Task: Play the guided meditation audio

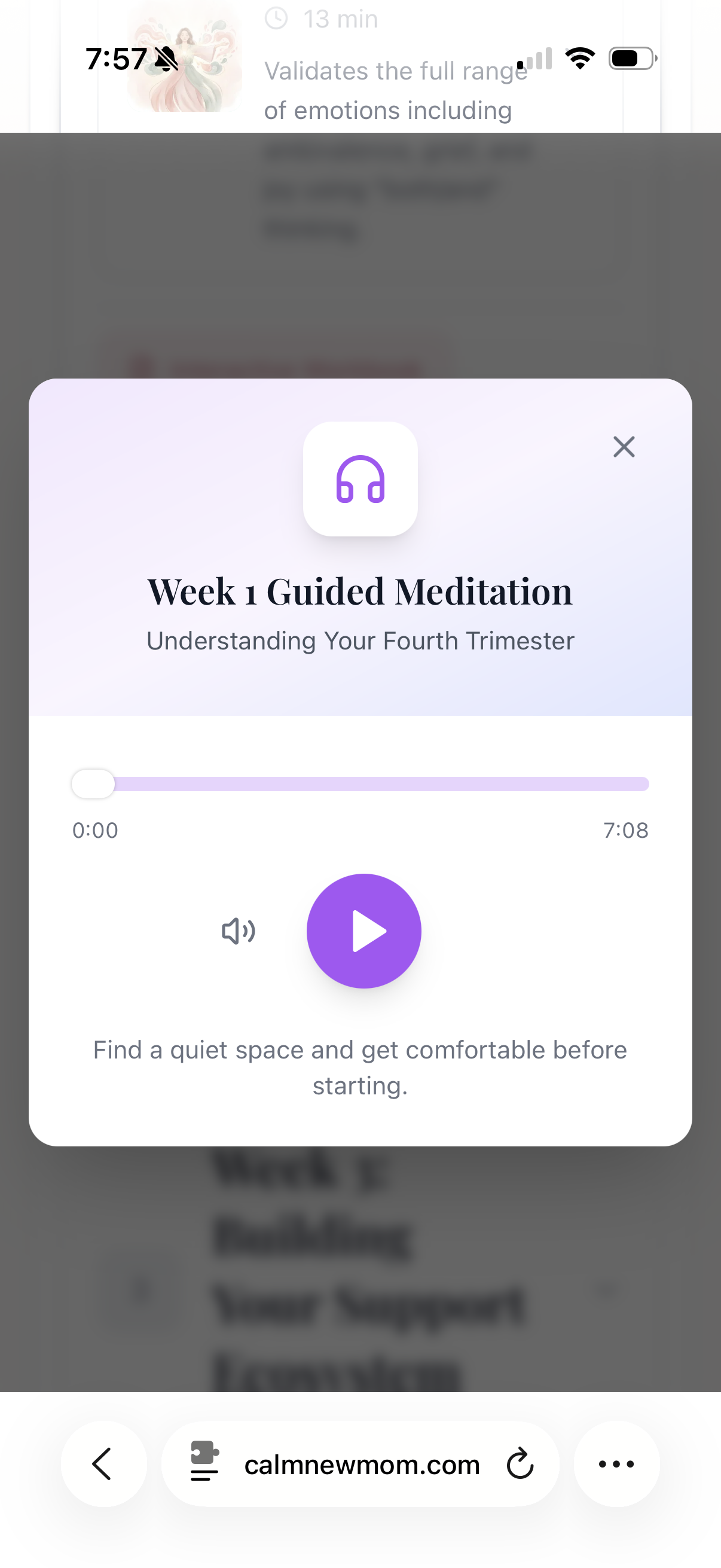Action: point(364,931)
